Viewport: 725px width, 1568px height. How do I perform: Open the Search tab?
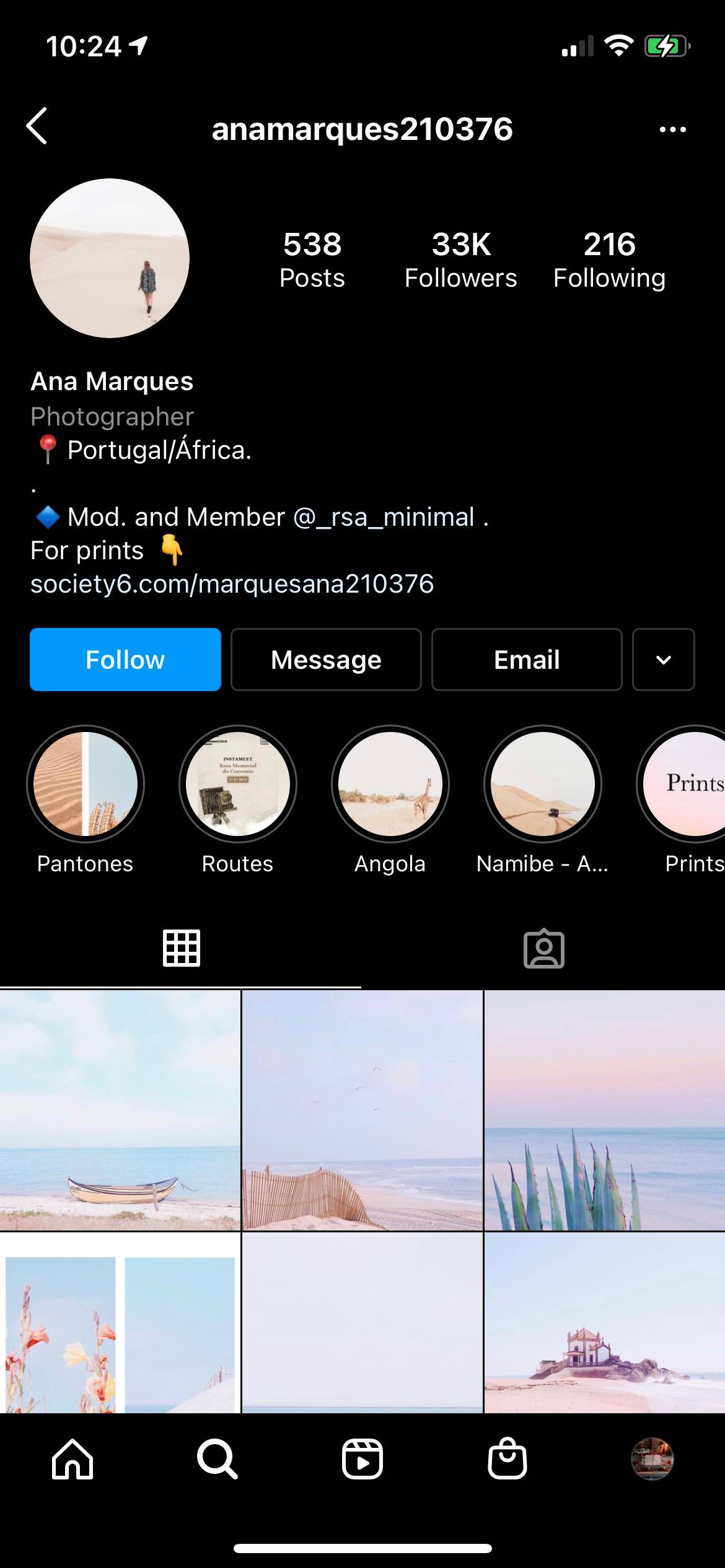pos(217,1459)
